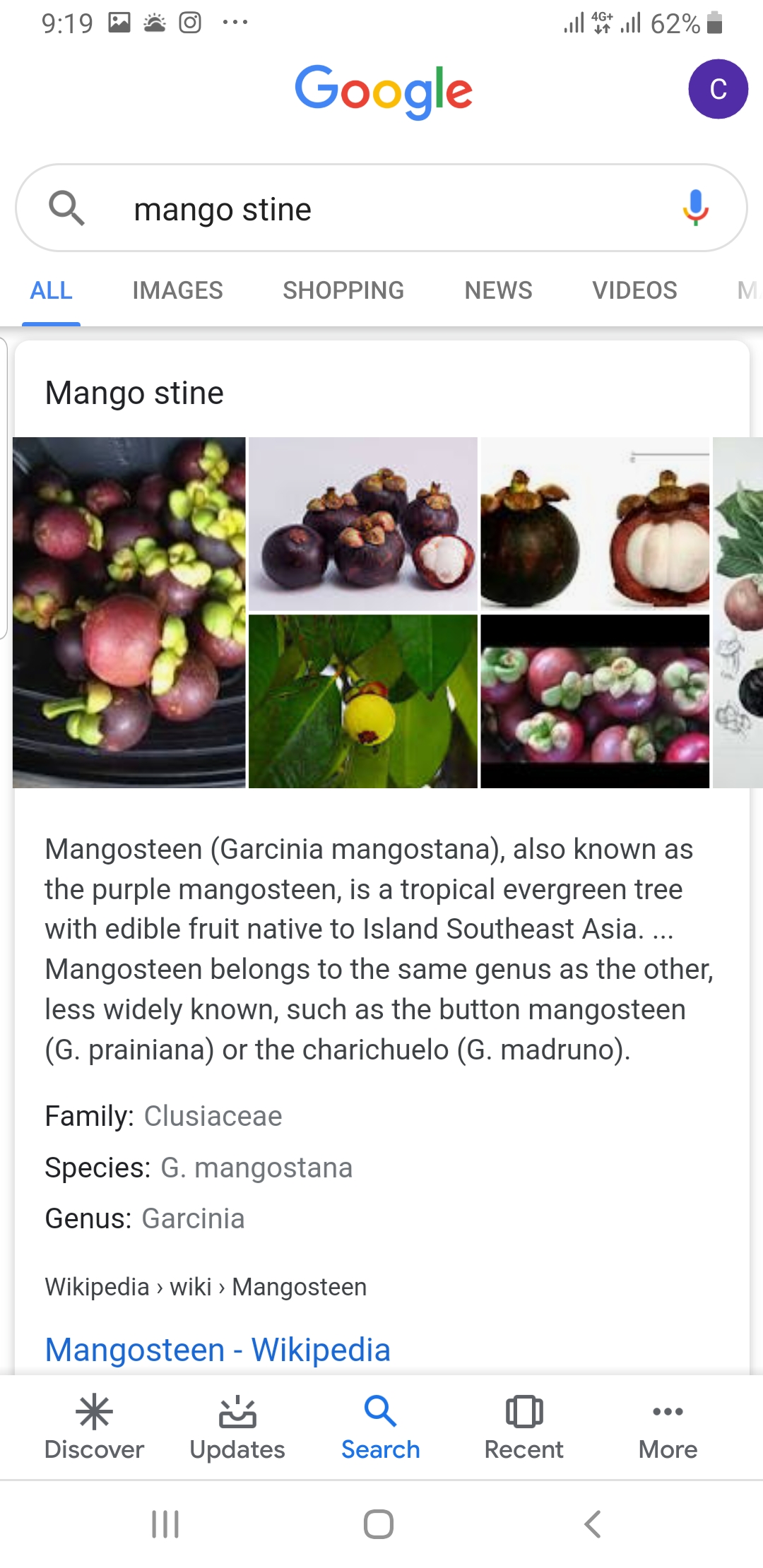Switch to the News results tab
Screen dimensions: 763x1568
498,290
